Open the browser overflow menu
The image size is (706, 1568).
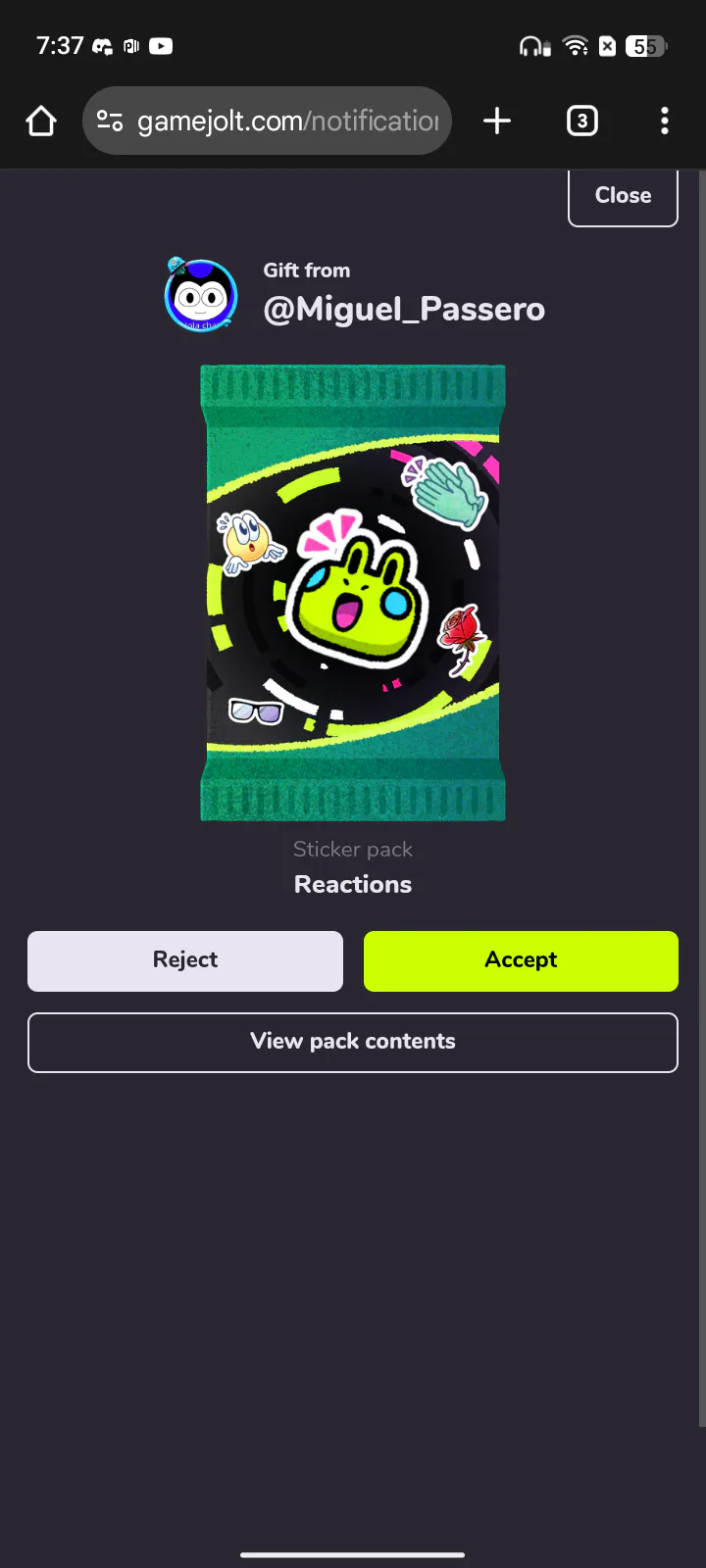coord(665,122)
